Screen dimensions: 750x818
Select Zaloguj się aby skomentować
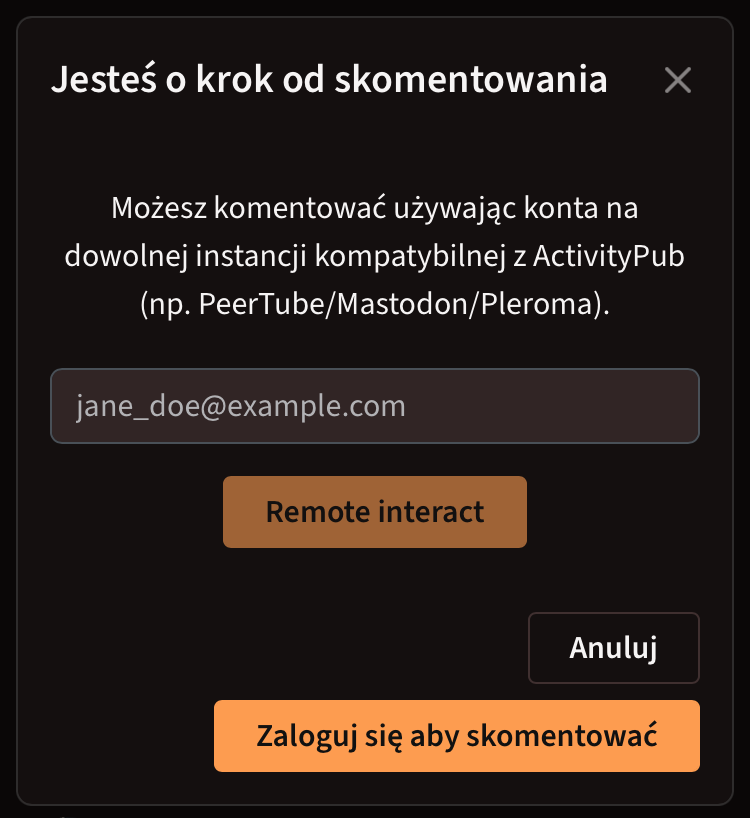[456, 736]
